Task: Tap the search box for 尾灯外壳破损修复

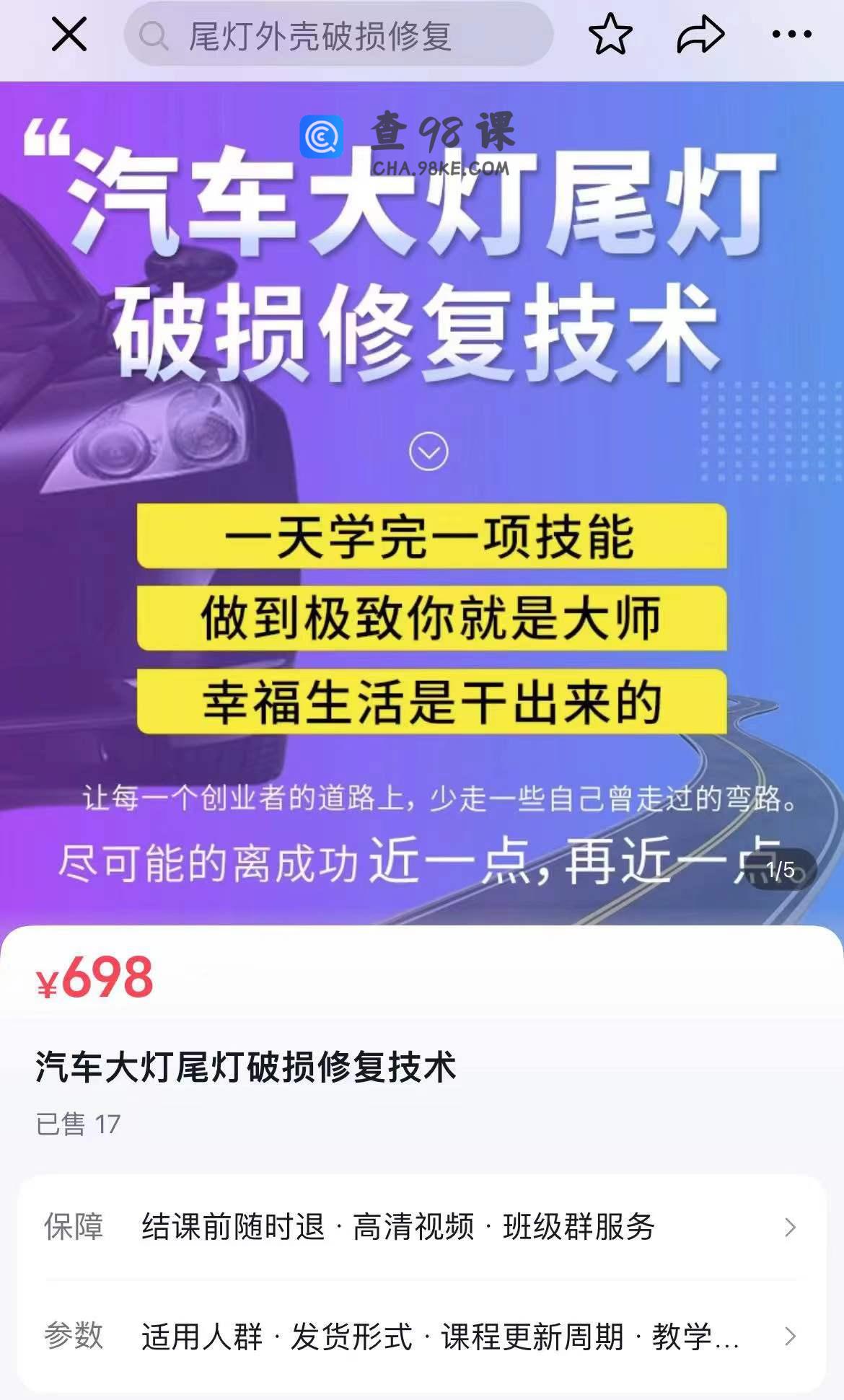Action: click(x=339, y=35)
